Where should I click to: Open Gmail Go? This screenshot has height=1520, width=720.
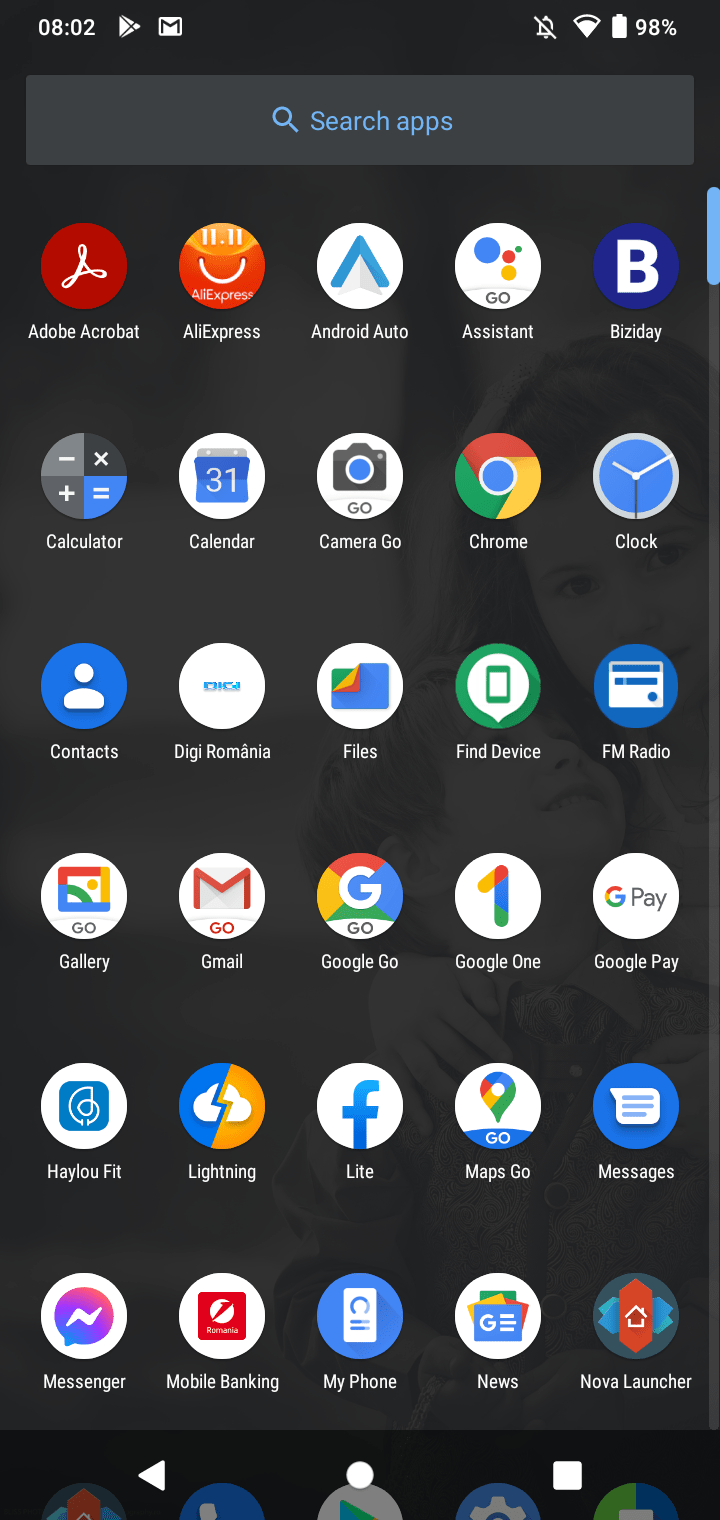tap(222, 897)
